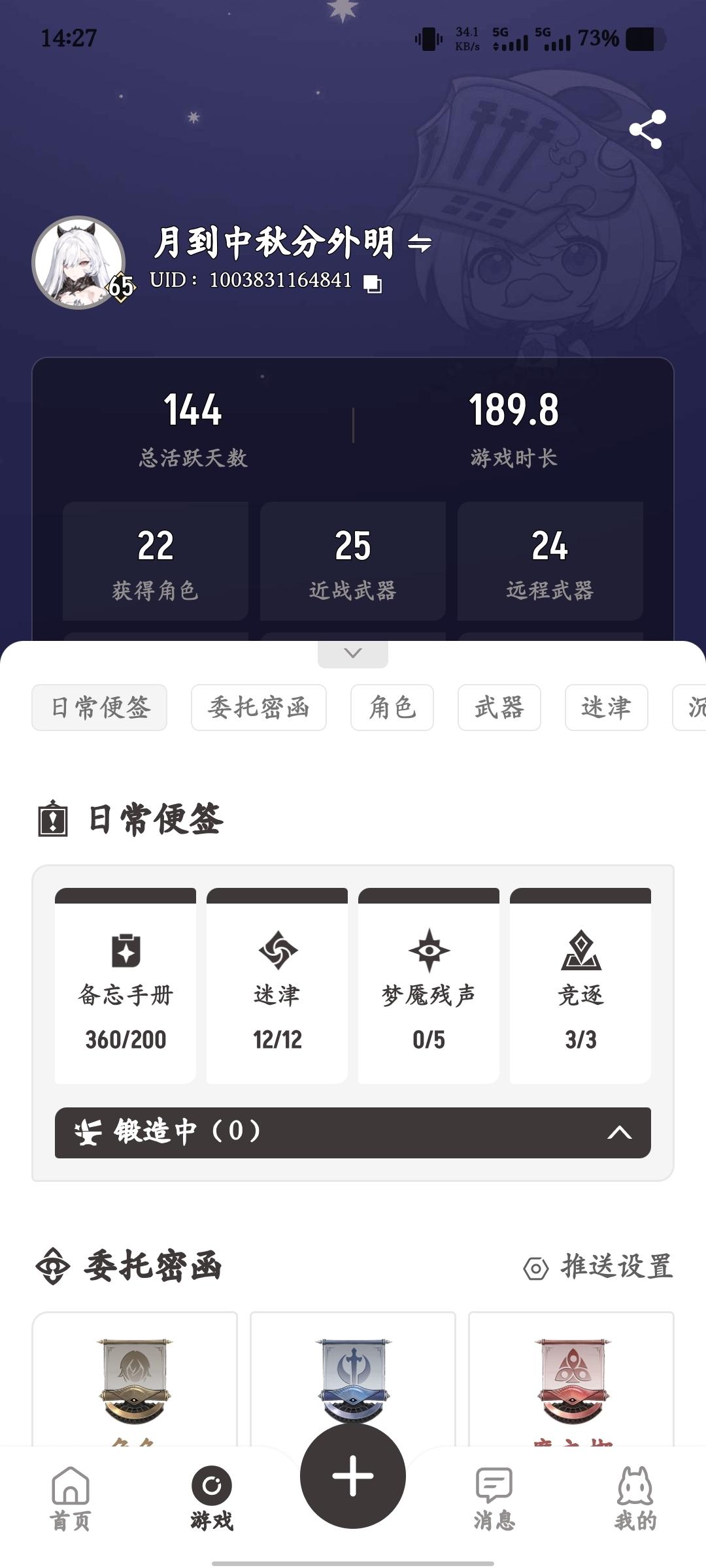Jump to the 委托密函 chip
This screenshot has width=706, height=1568.
coord(258,708)
